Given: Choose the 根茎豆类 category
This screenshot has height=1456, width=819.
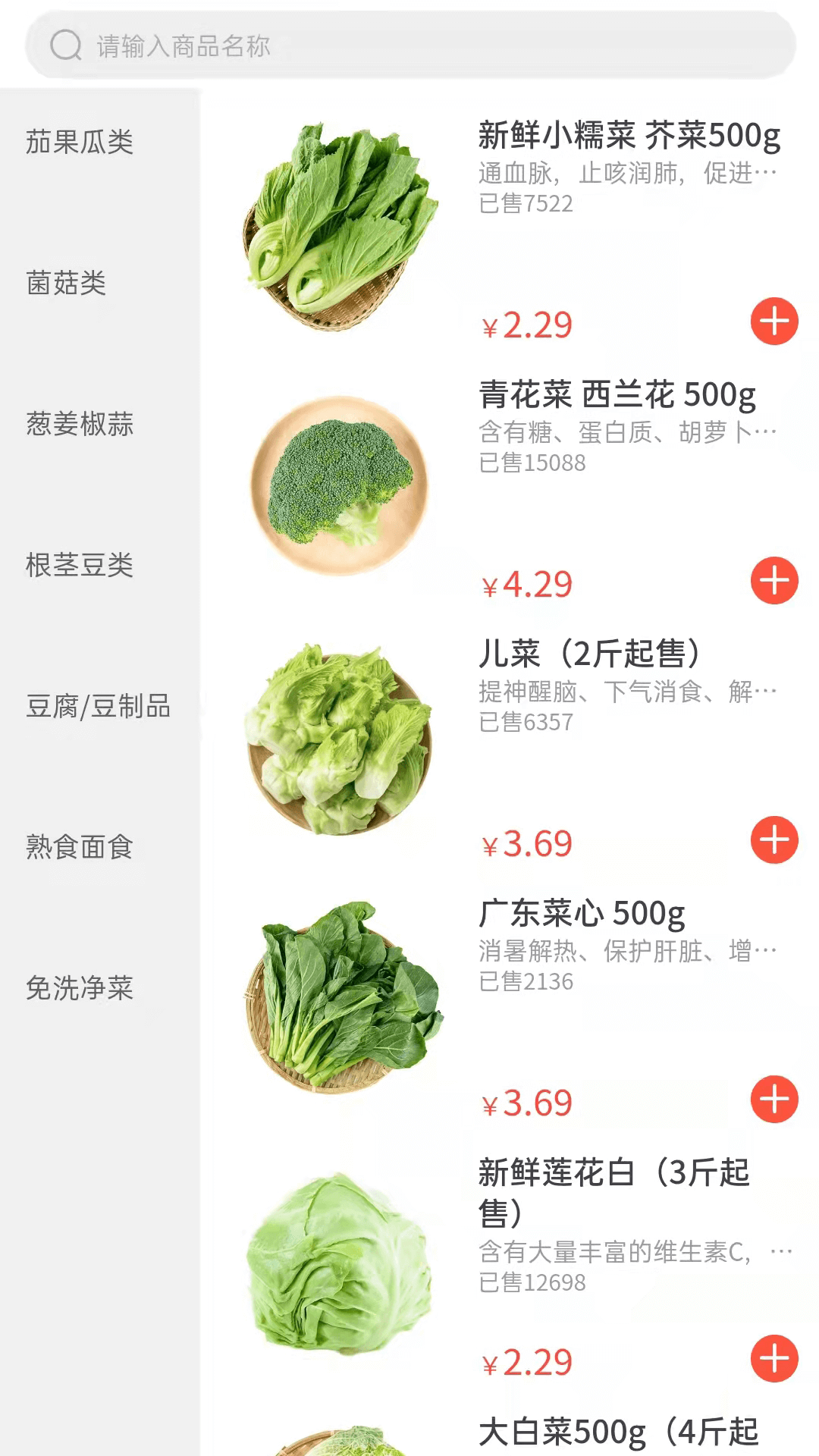Looking at the screenshot, I should click(x=80, y=565).
